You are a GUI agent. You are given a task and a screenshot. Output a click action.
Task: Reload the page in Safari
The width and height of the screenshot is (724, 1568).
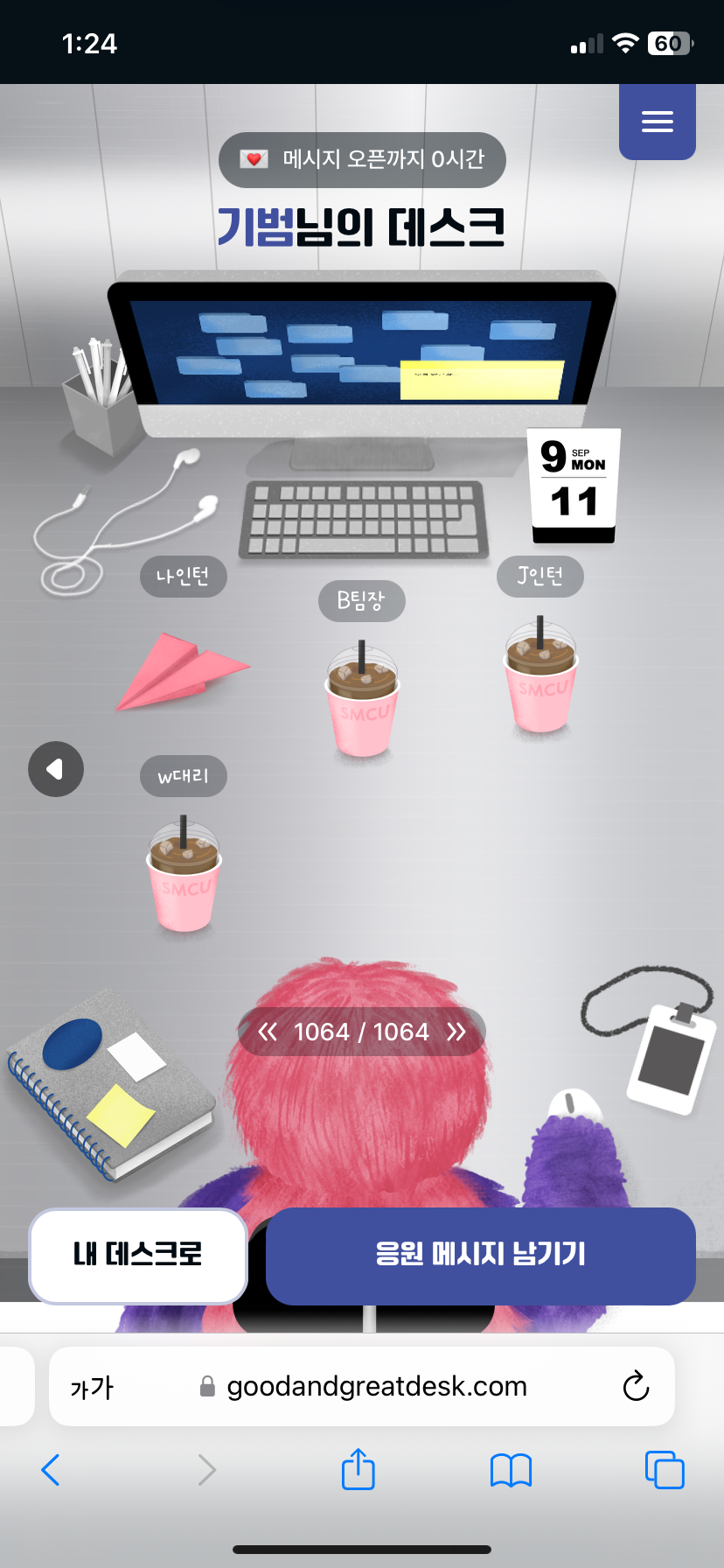(636, 1386)
